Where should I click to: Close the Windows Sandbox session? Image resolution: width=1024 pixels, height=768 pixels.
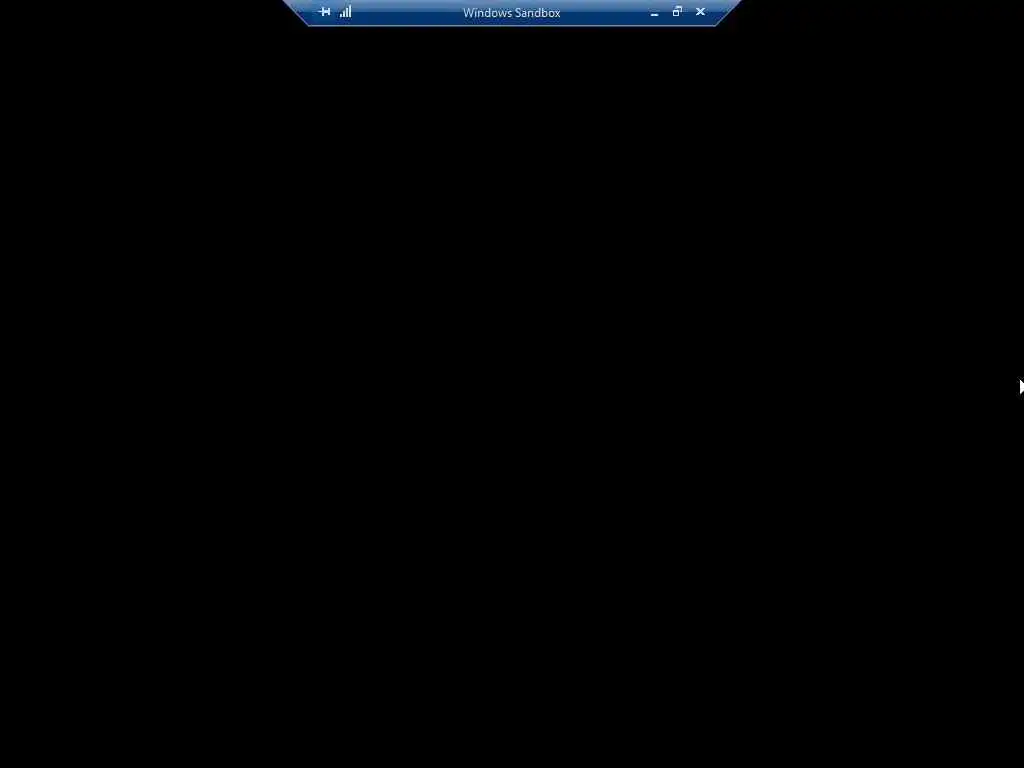tap(700, 12)
